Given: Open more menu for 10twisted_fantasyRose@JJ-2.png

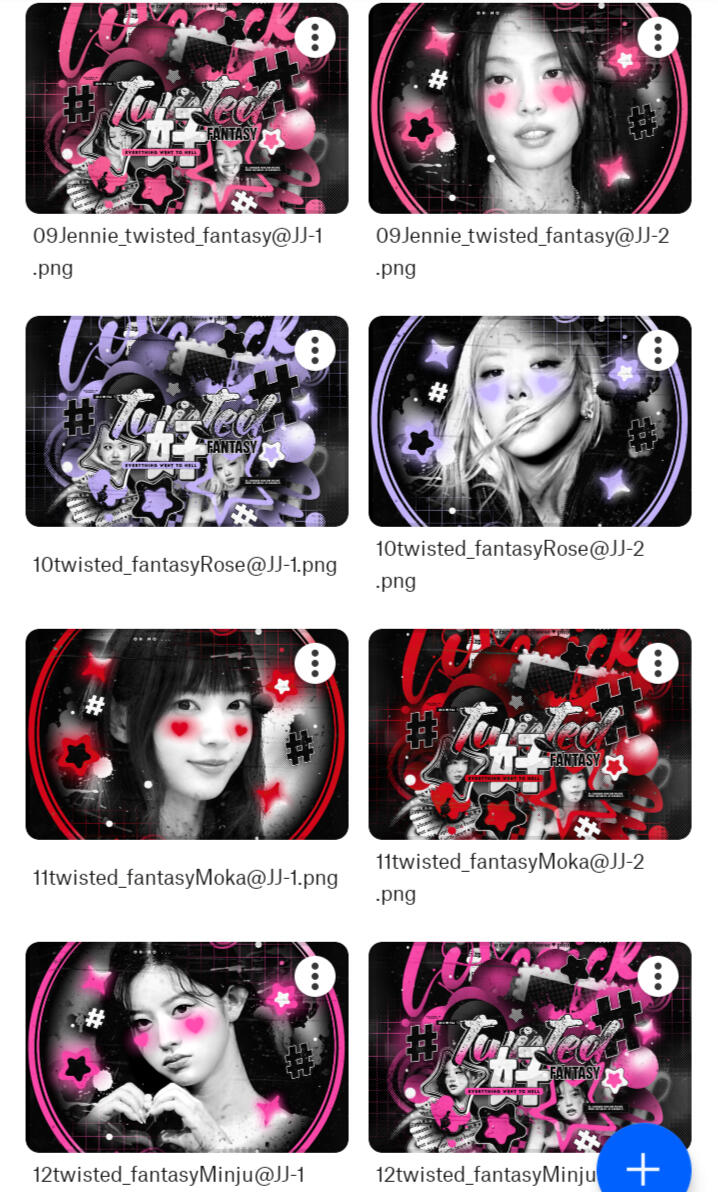Looking at the screenshot, I should click(x=658, y=350).
